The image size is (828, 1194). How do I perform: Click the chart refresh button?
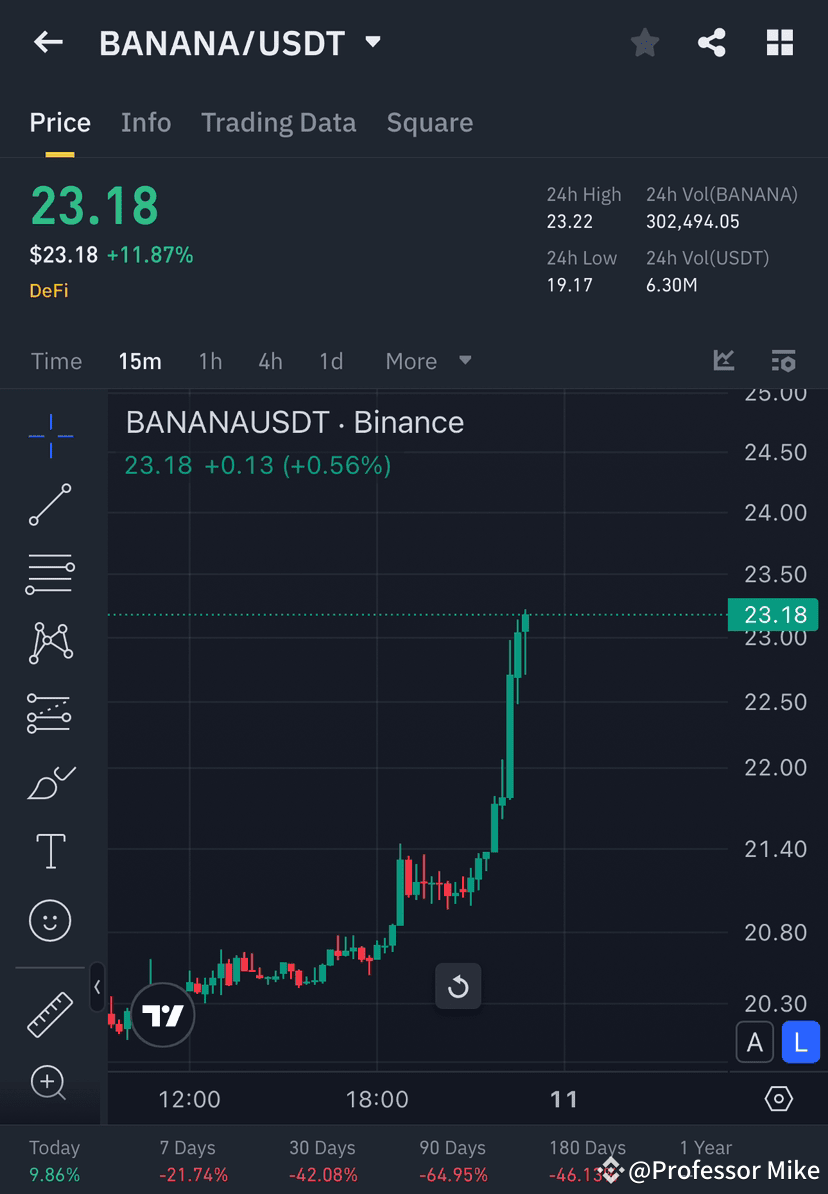click(458, 986)
